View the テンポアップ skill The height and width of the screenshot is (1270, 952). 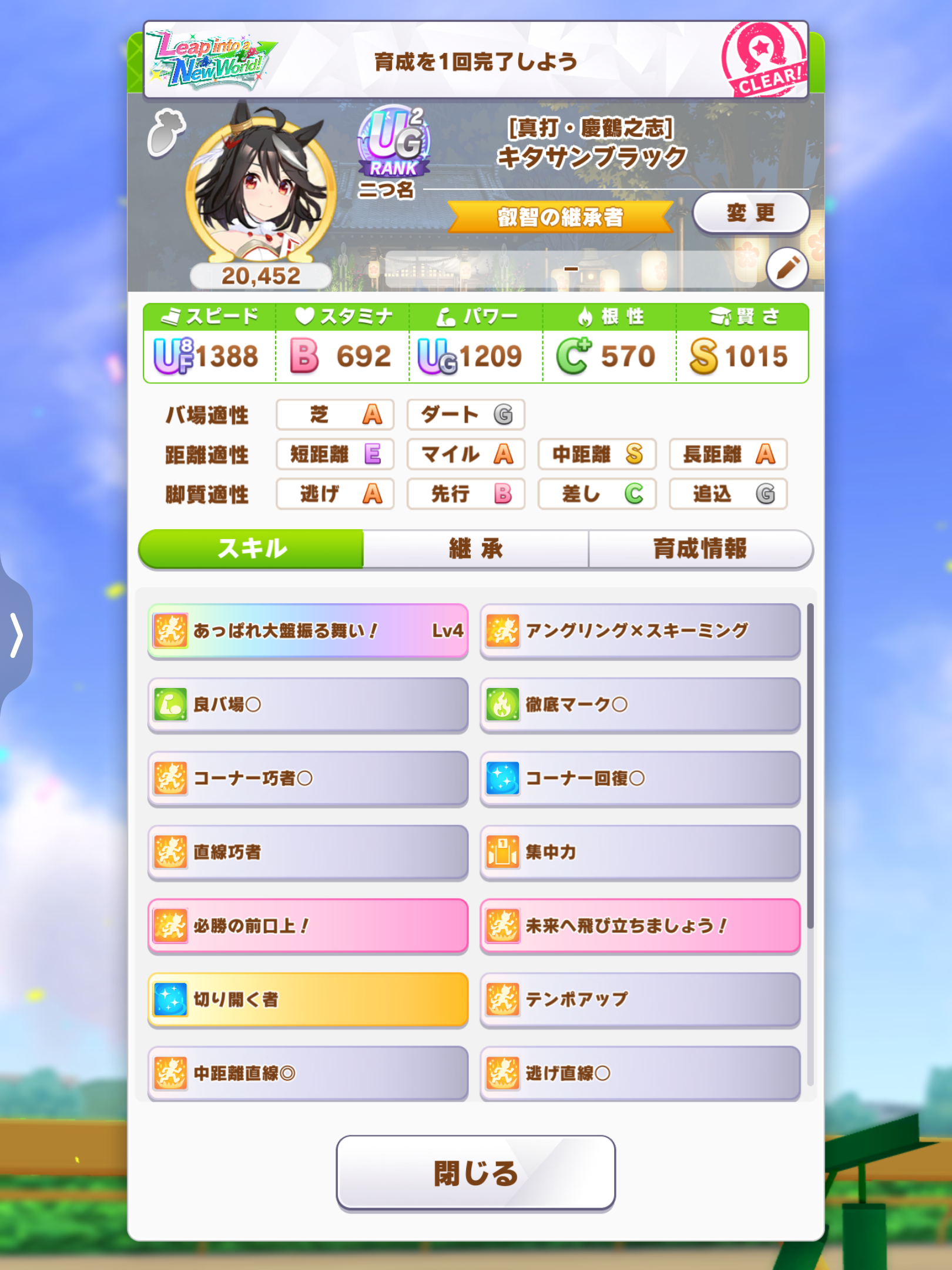point(640,1000)
